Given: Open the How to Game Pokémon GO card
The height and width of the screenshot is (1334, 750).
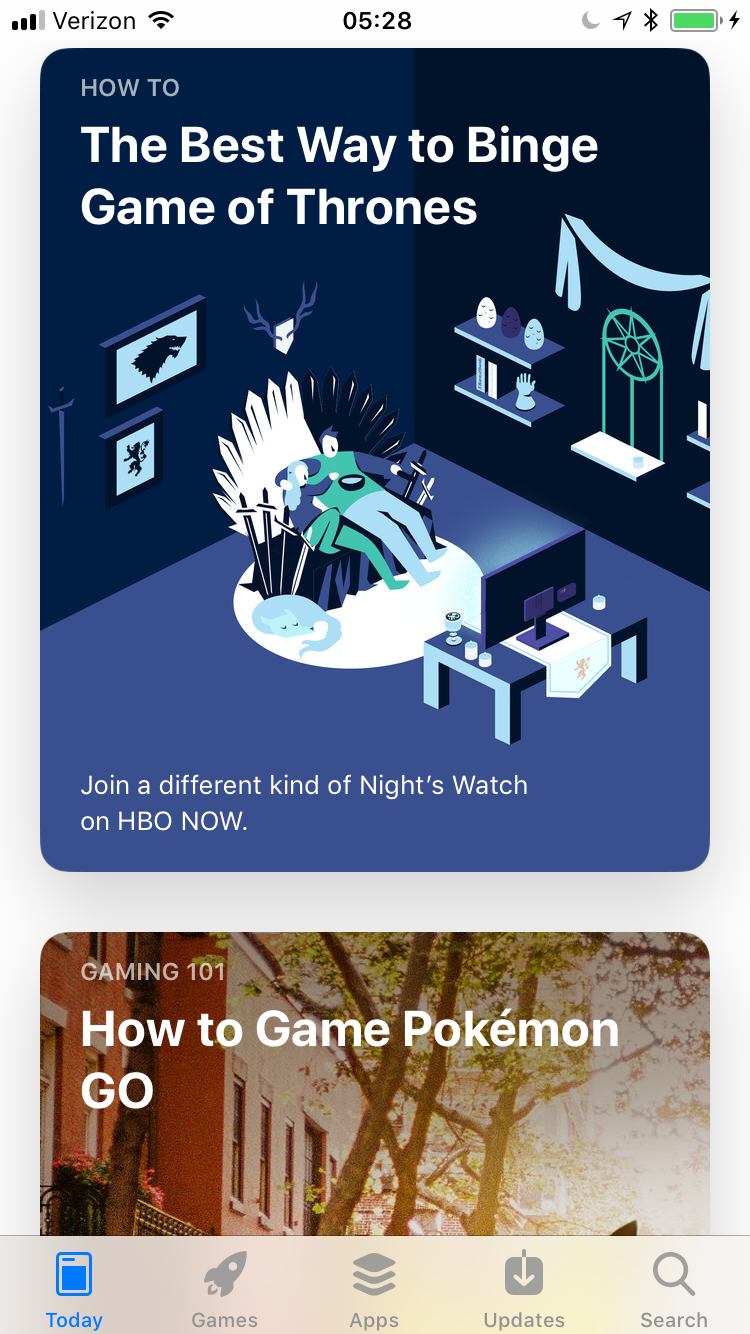Looking at the screenshot, I should pos(375,1084).
